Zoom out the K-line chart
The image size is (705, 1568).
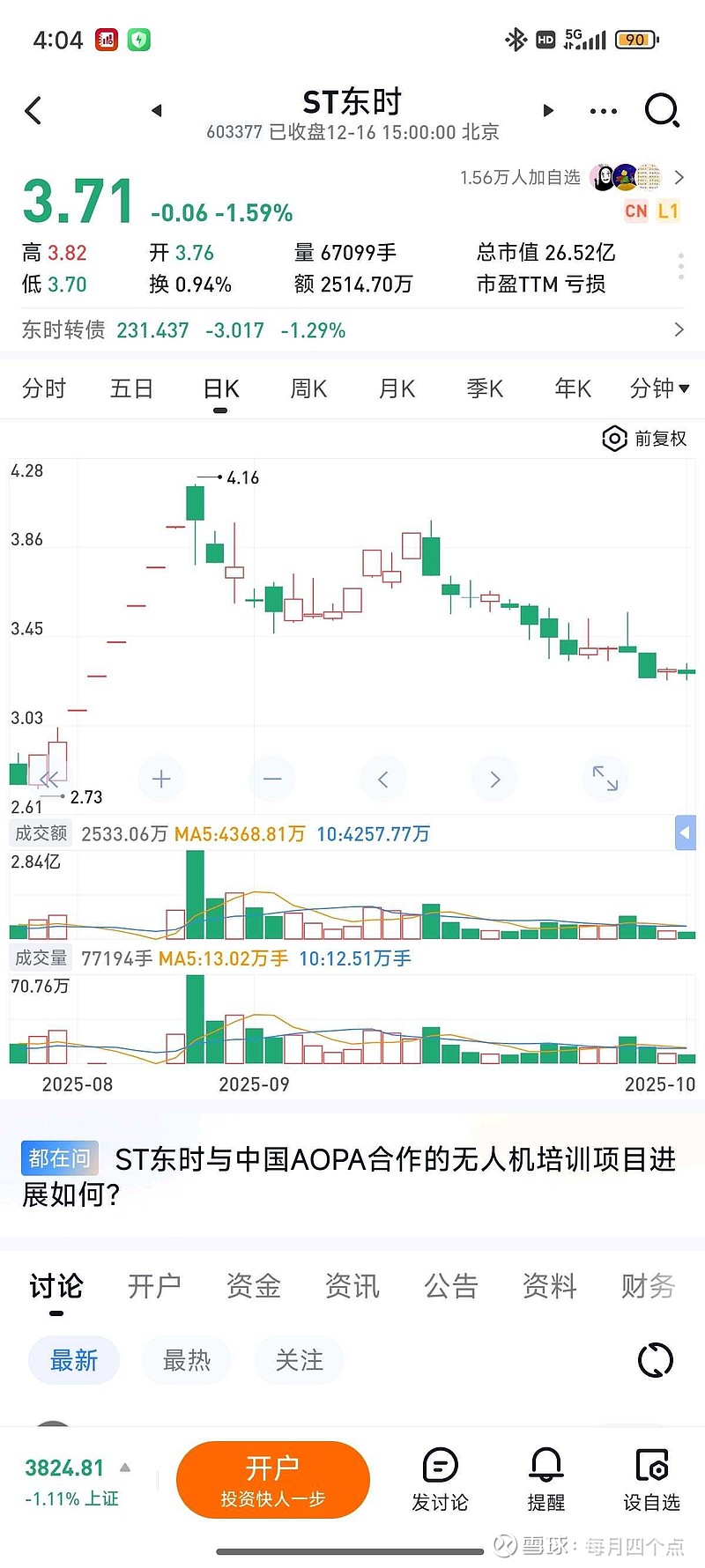point(272,779)
